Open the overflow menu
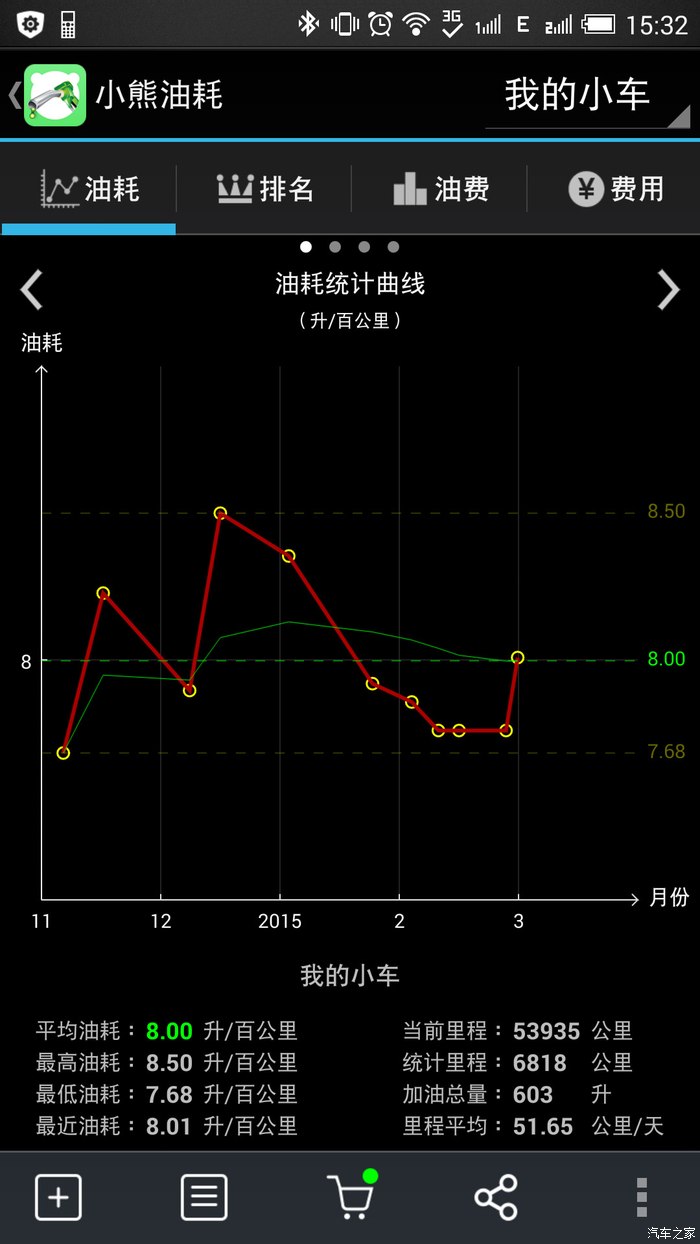 pos(642,1197)
